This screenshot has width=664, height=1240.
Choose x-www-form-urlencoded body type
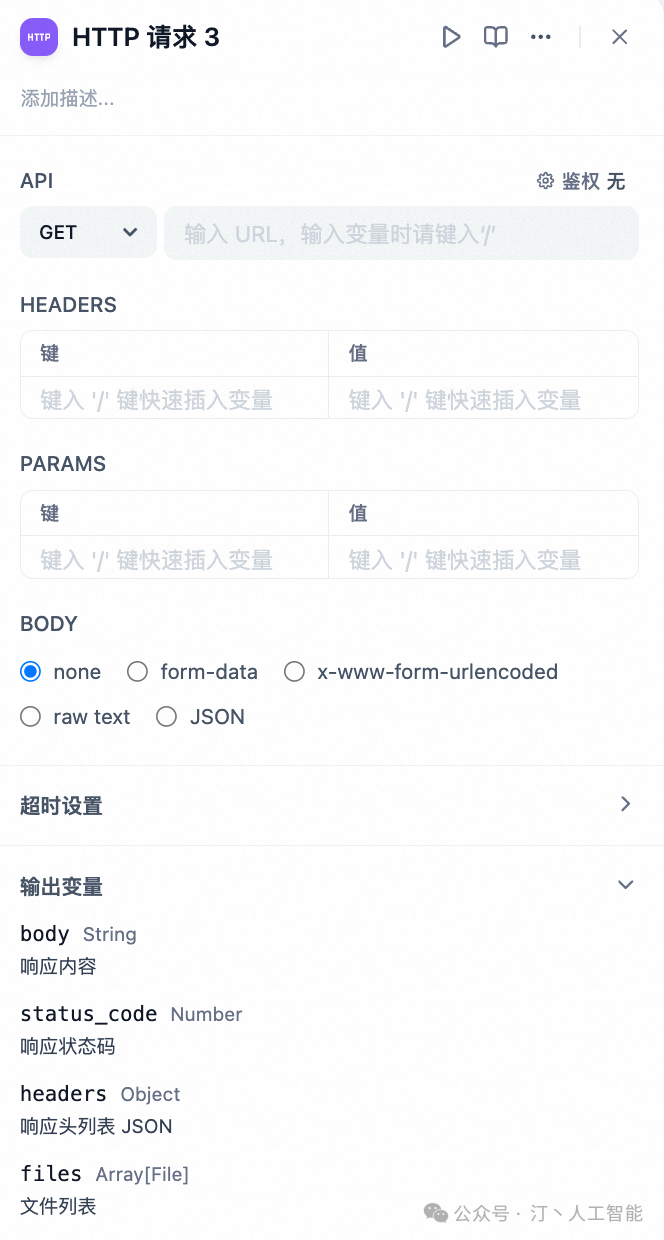tap(295, 672)
